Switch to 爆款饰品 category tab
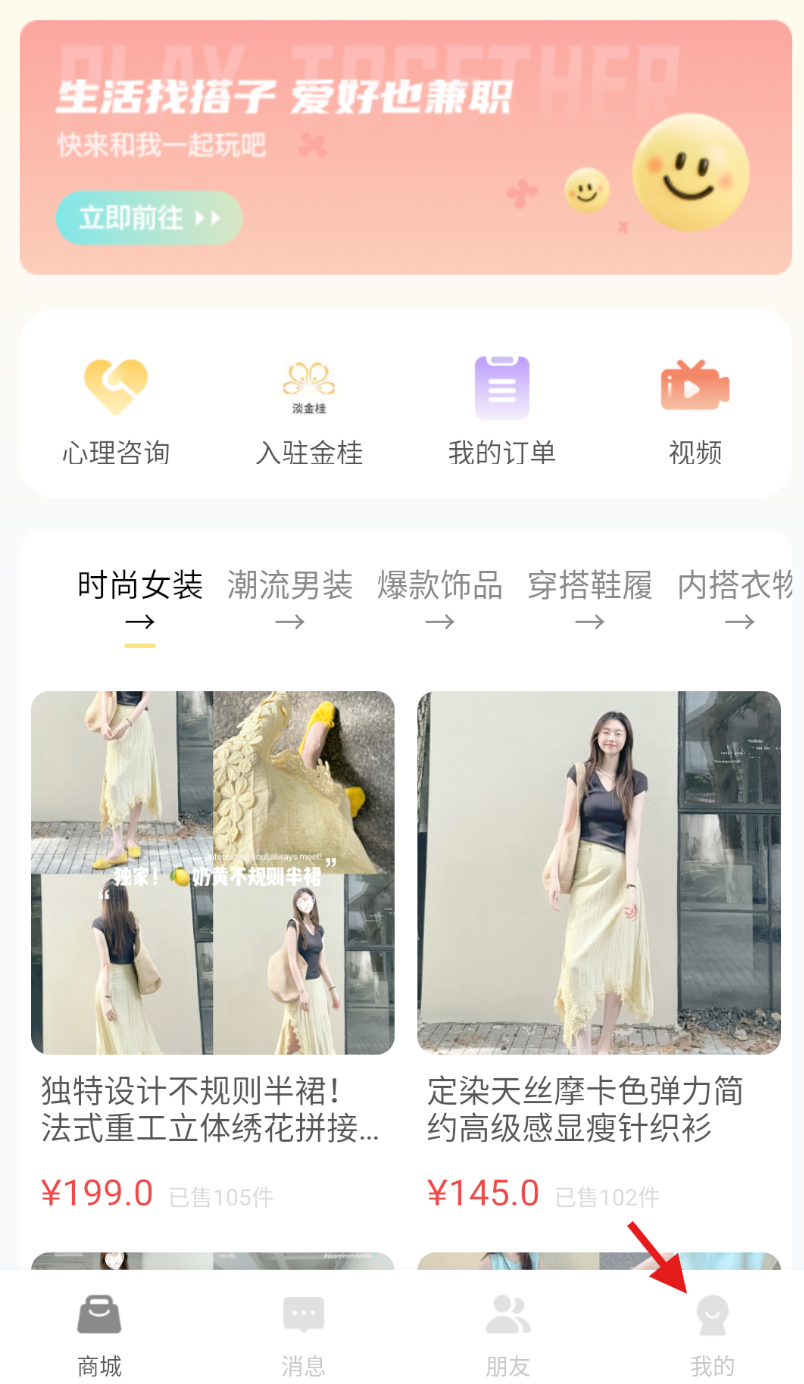804x1384 pixels. point(440,598)
